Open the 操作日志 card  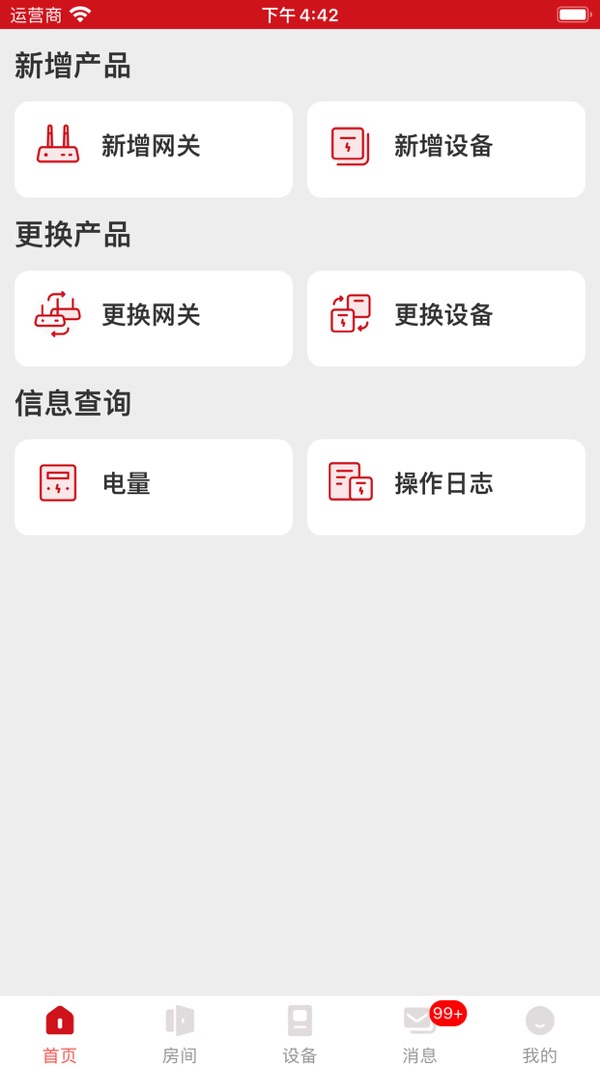point(445,487)
